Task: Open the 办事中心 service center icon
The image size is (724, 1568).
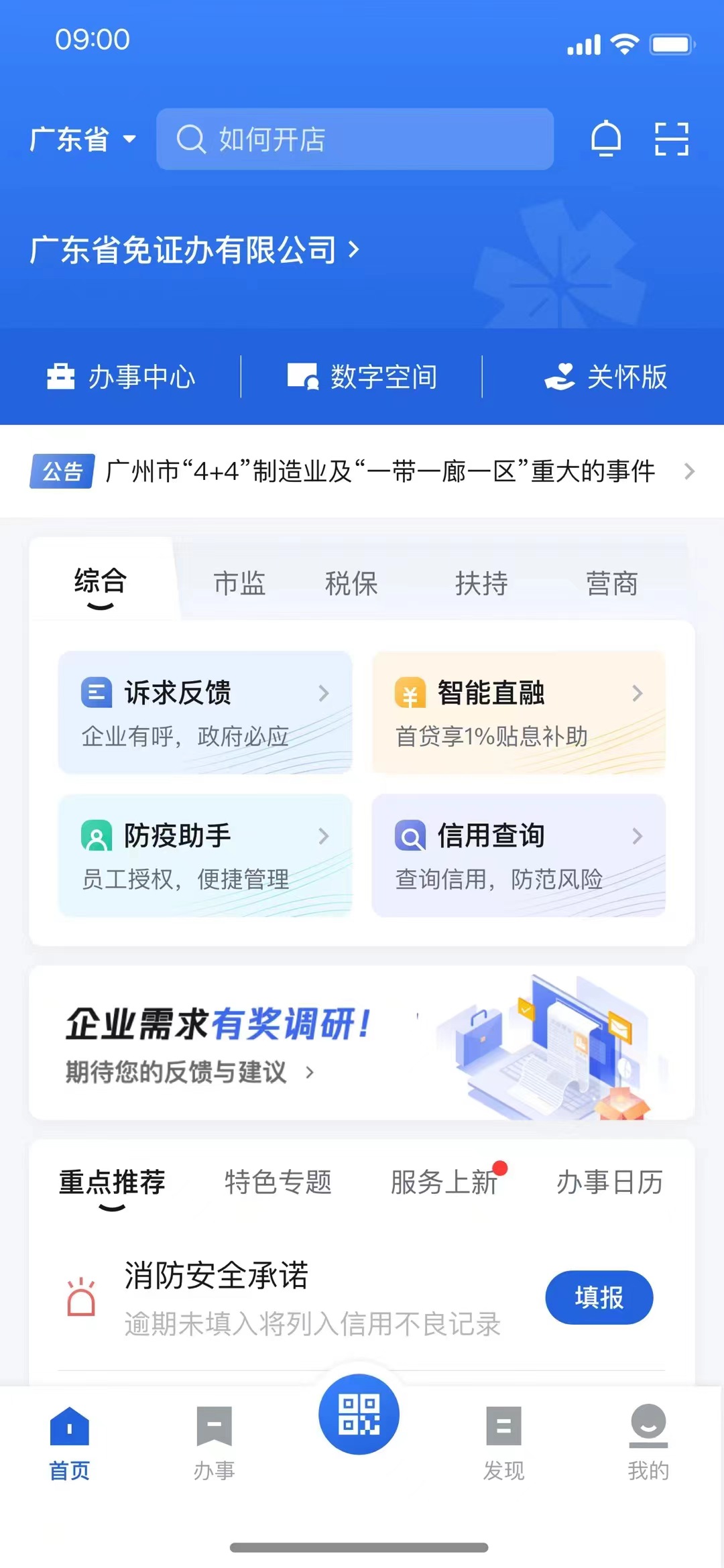Action: pos(121,377)
